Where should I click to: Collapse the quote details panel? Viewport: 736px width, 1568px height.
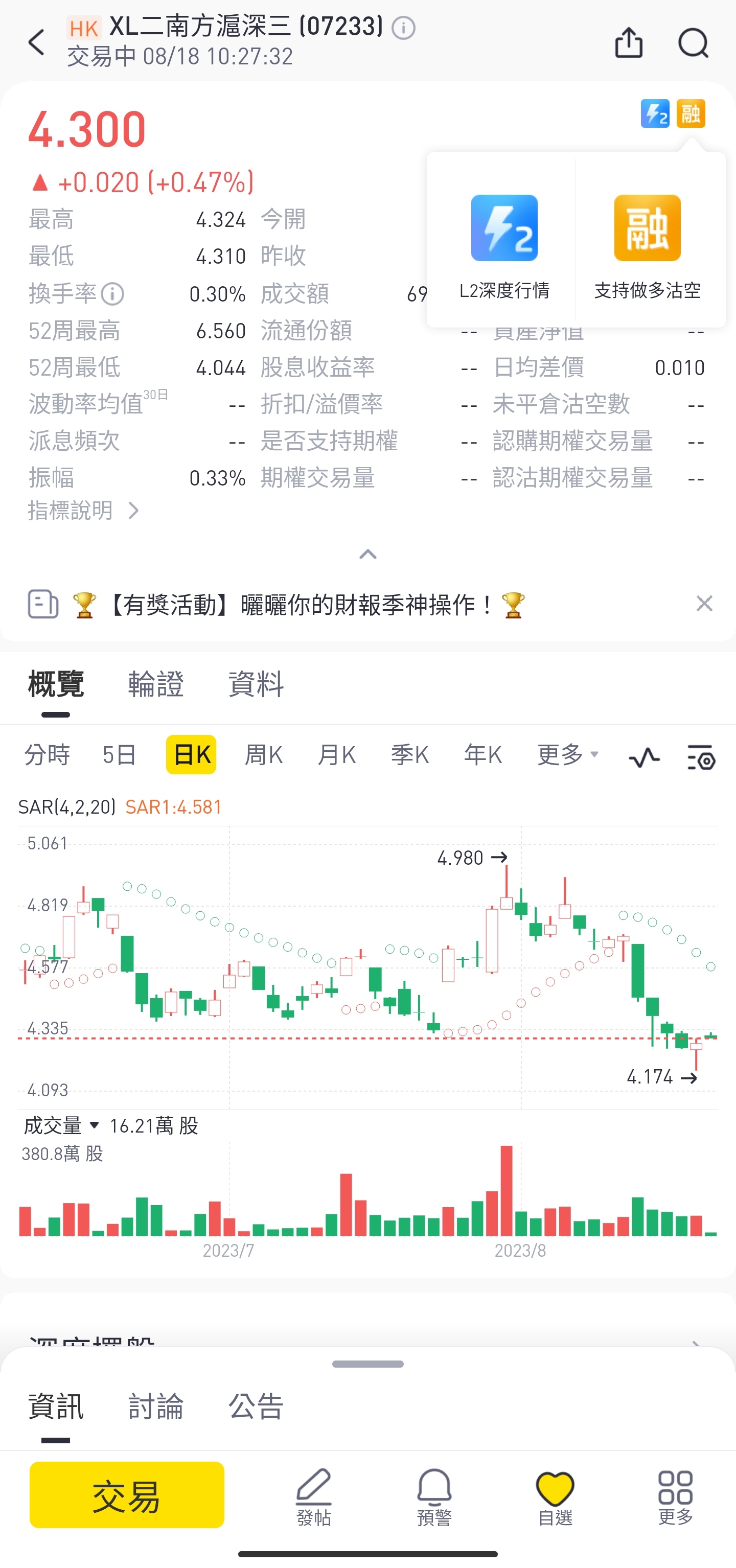pos(367,554)
